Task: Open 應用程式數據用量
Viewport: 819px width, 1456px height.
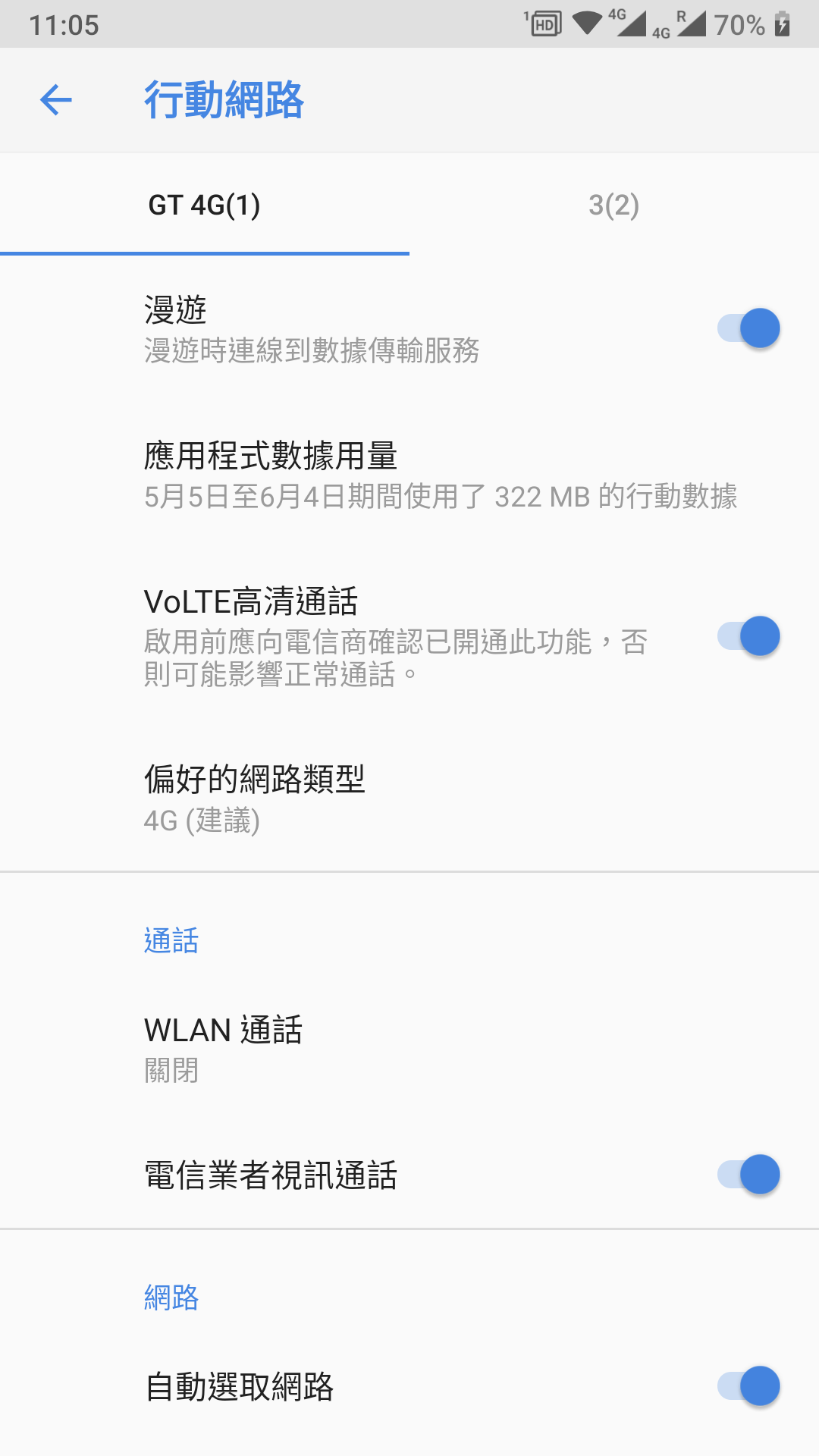Action: pos(409,475)
